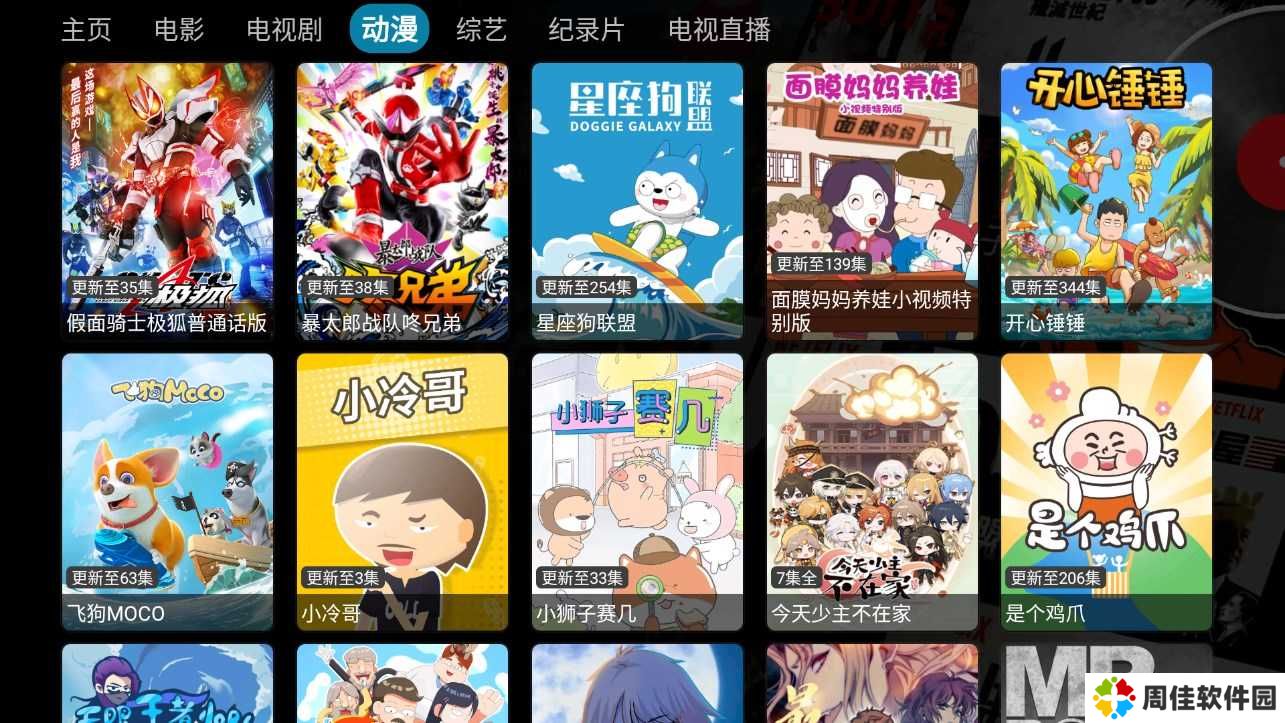Open 飞狗MOCO anime card
The height and width of the screenshot is (723, 1285).
167,490
